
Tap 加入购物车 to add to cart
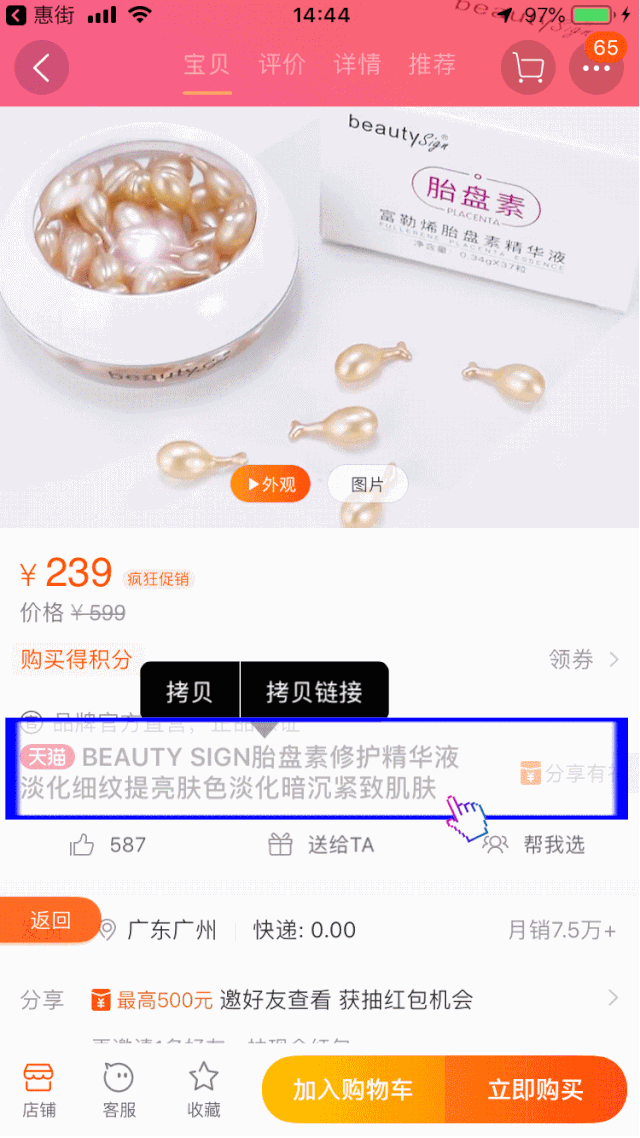(352, 1089)
